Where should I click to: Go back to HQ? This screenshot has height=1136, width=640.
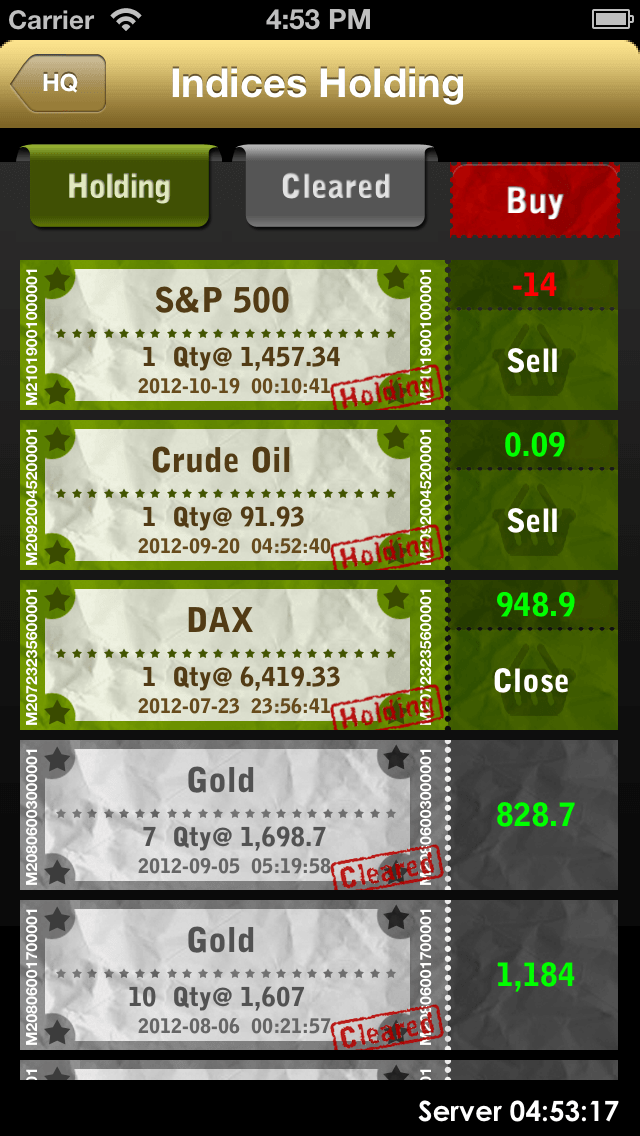coord(58,83)
